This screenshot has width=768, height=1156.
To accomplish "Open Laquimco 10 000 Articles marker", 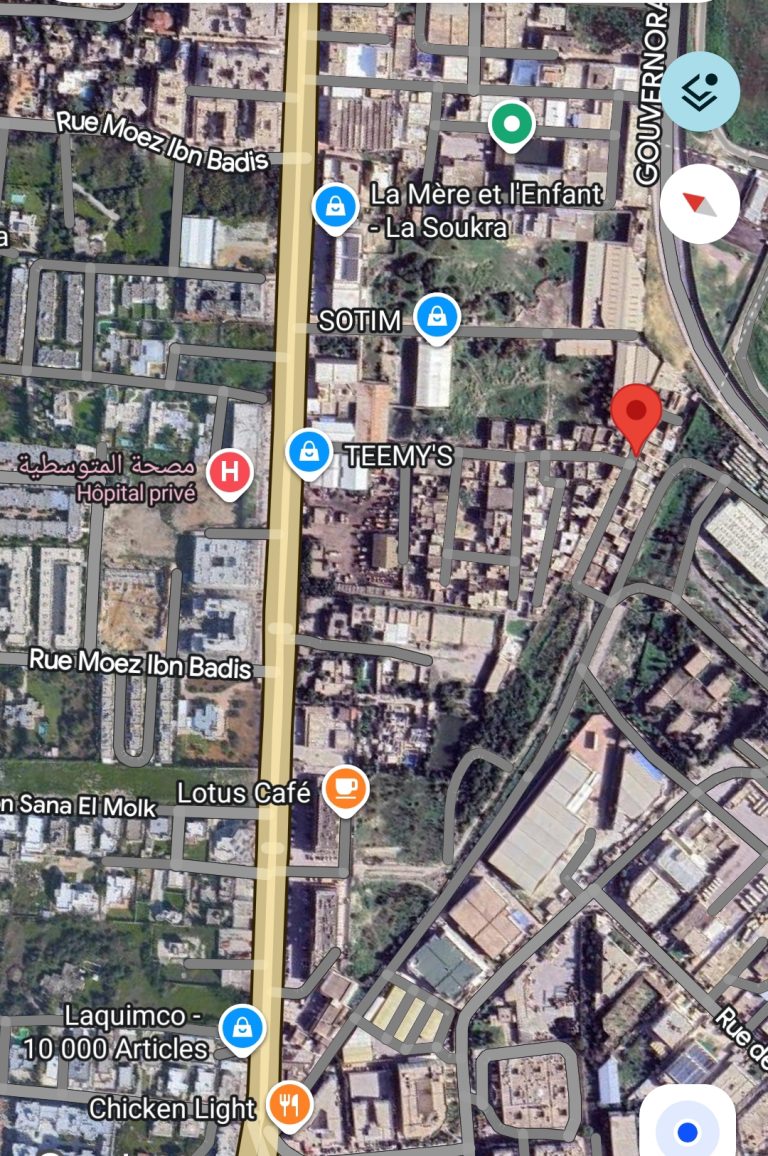I will pyautogui.click(x=242, y=1028).
